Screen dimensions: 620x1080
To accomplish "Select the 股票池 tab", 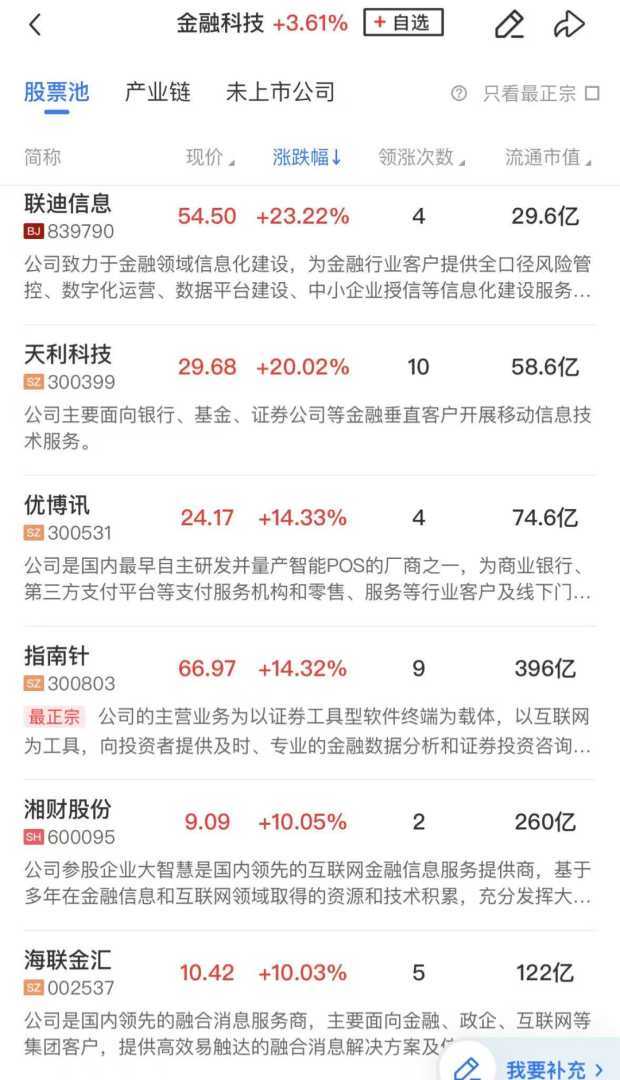I will pos(56,93).
